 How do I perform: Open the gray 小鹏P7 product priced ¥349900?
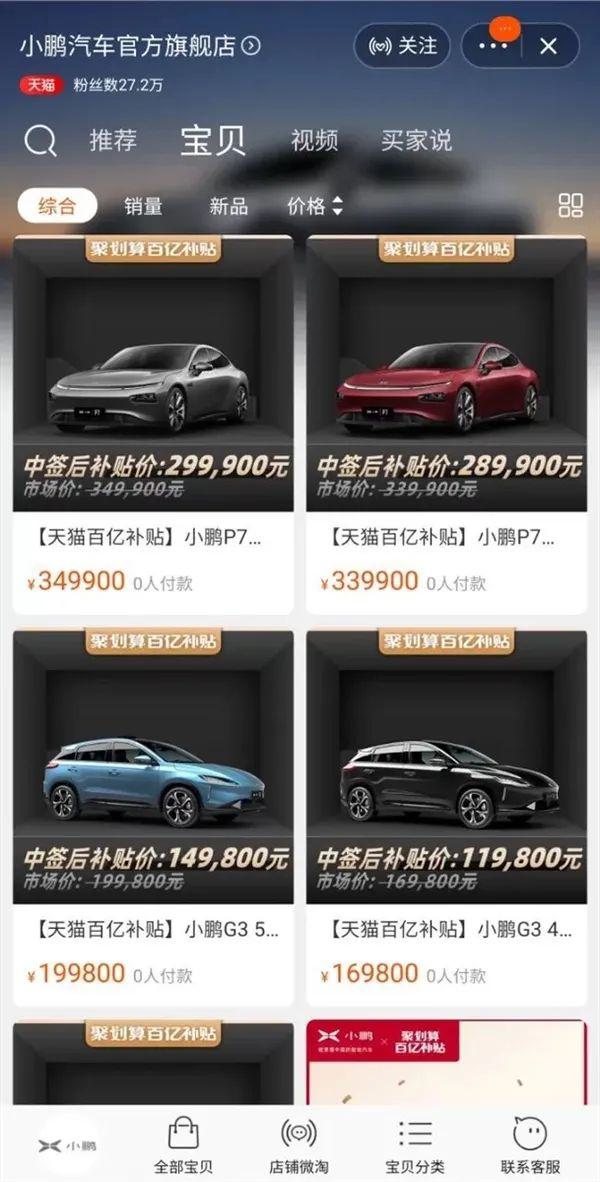click(x=153, y=420)
